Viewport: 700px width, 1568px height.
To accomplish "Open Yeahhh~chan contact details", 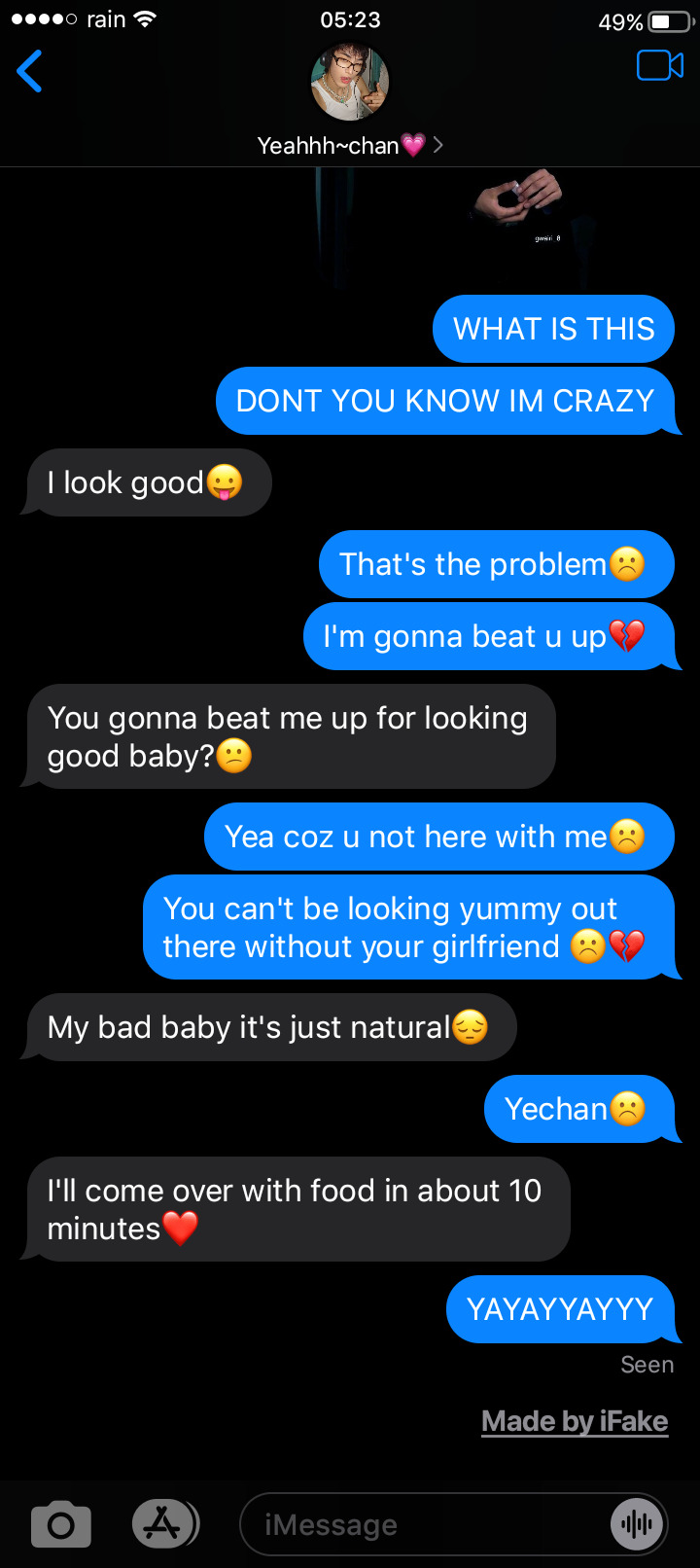I will pos(349,145).
